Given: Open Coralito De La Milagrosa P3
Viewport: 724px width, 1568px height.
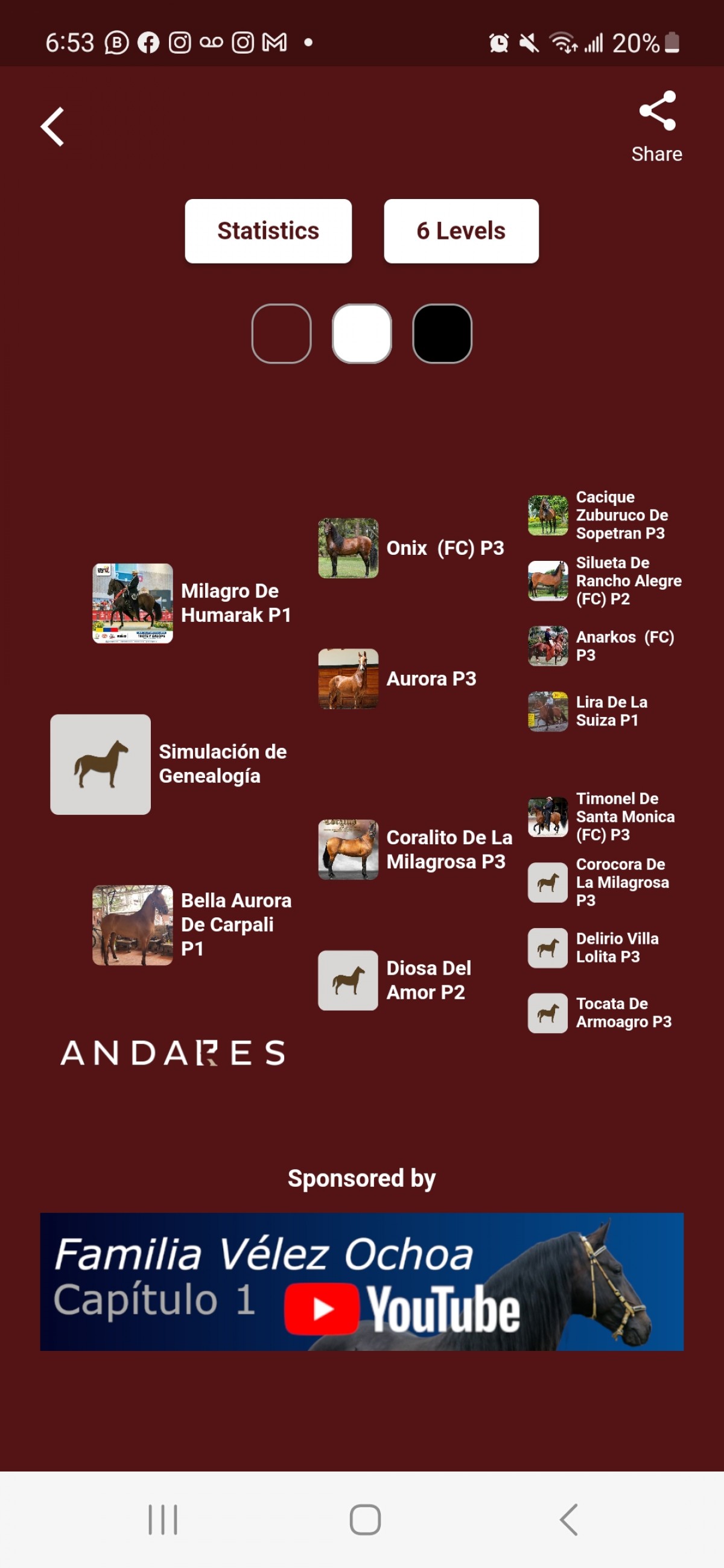Looking at the screenshot, I should pyautogui.click(x=414, y=849).
